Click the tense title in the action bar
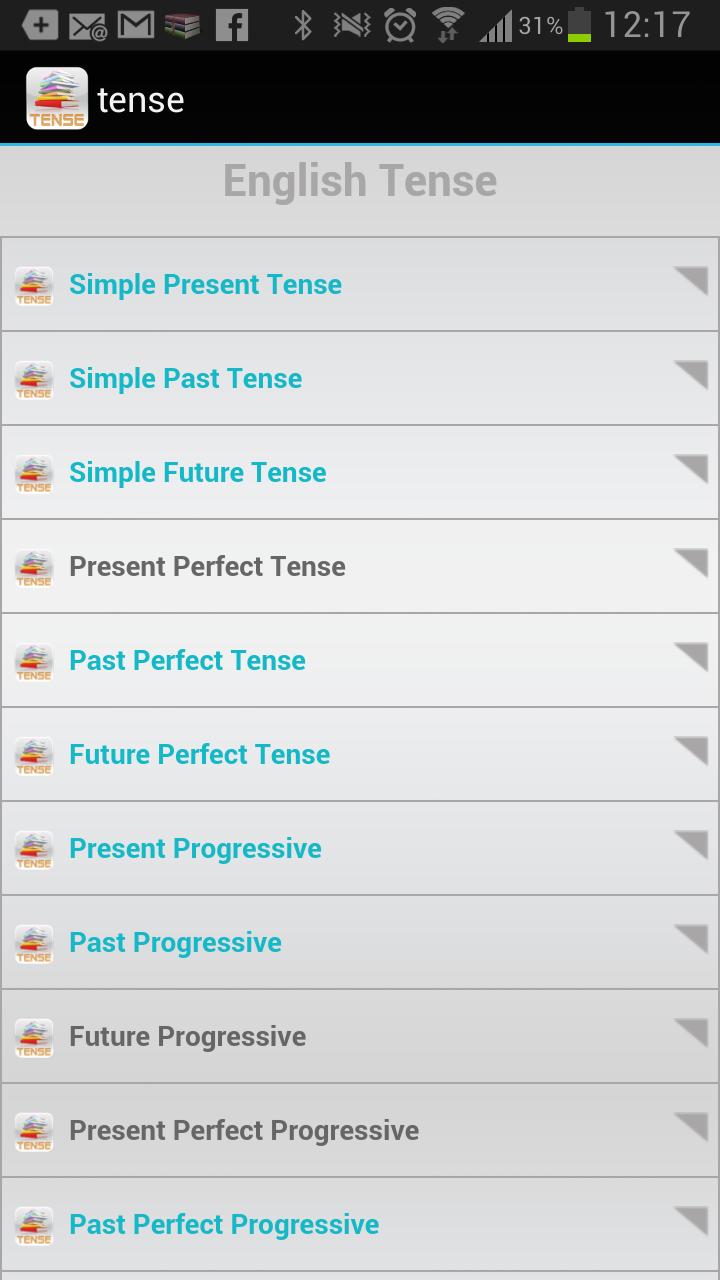The height and width of the screenshot is (1280, 720). point(140,97)
